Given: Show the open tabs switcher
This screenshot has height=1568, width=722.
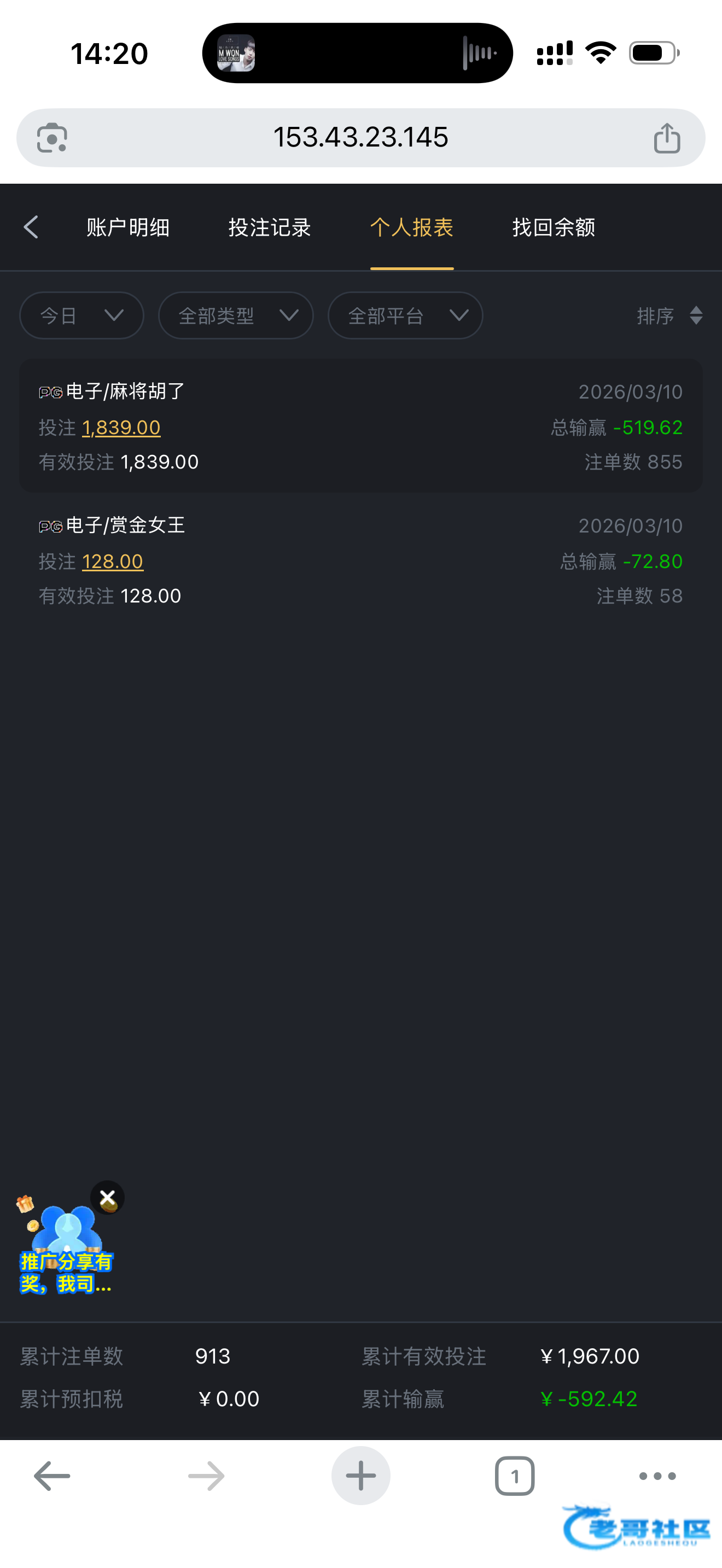Looking at the screenshot, I should 514,1476.
